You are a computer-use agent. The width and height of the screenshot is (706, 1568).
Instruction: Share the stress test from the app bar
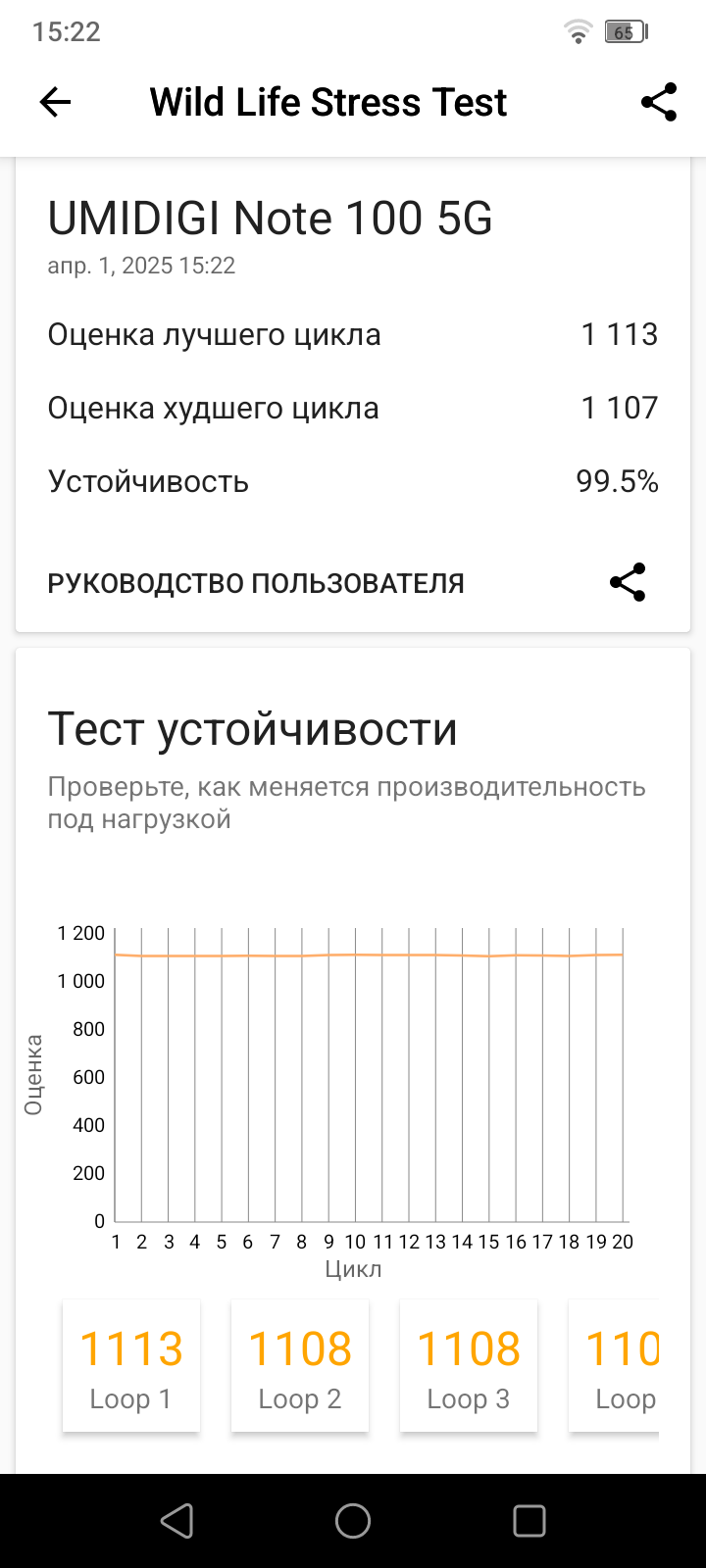click(659, 102)
